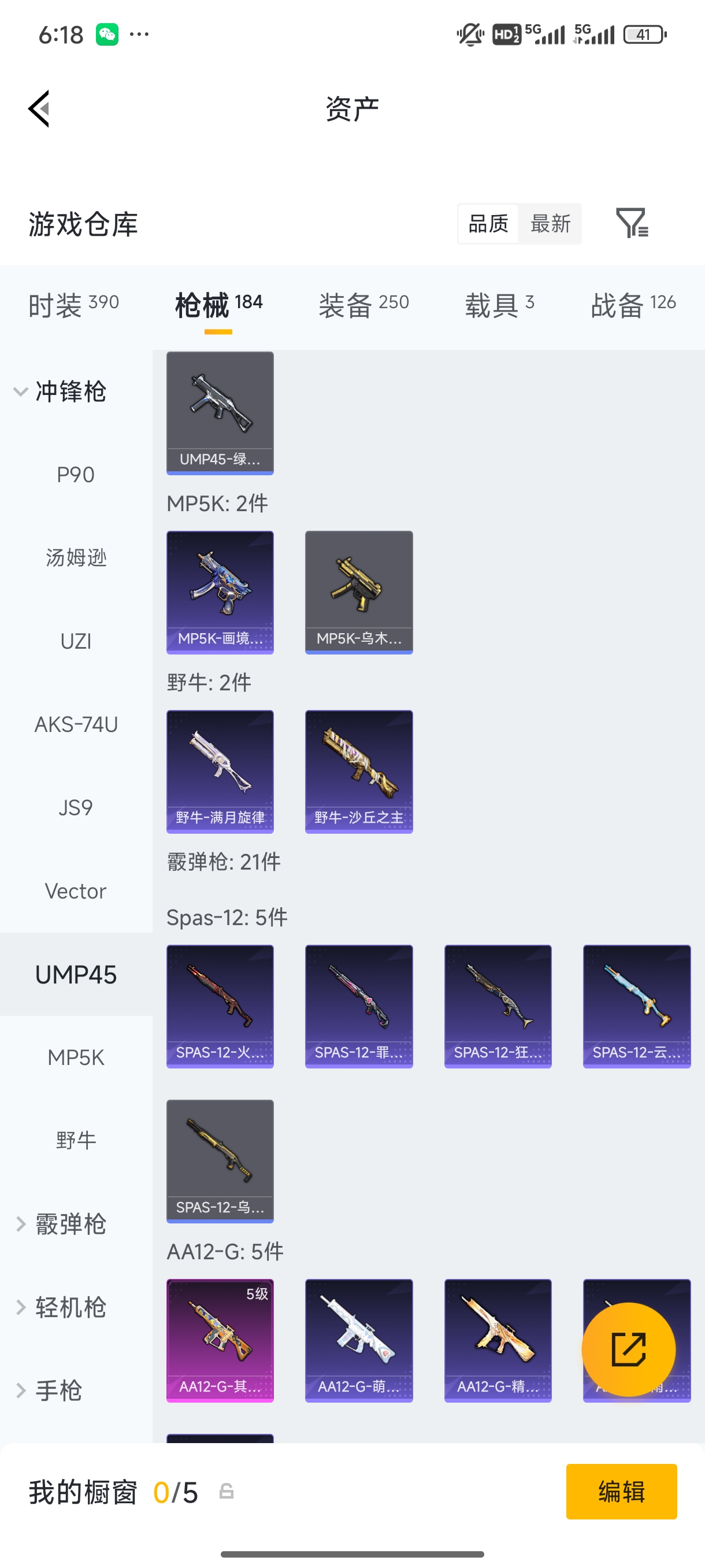Viewport: 705px width, 1568px height.
Task: Switch to the 装备 tab
Action: [x=363, y=304]
